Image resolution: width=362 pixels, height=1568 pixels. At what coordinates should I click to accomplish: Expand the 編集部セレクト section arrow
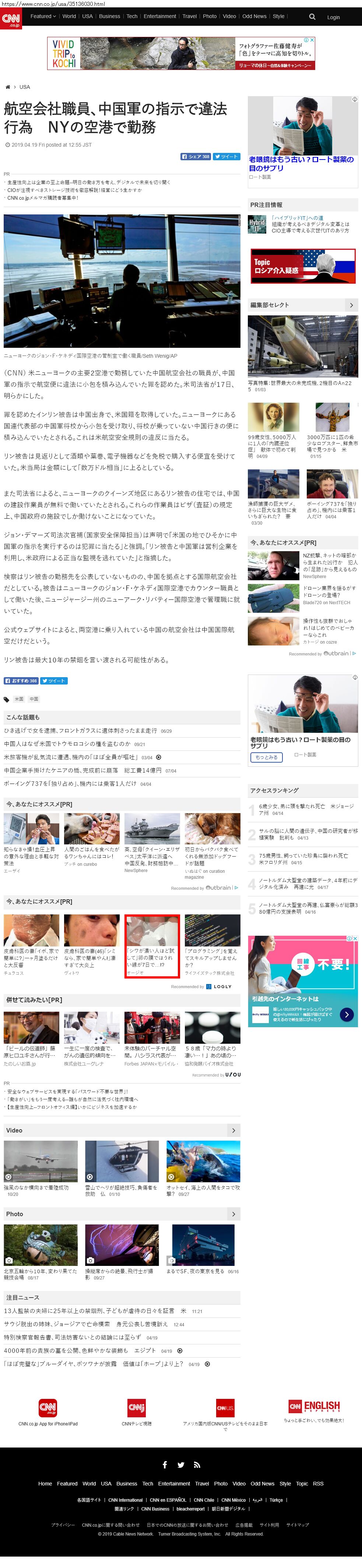[351, 305]
